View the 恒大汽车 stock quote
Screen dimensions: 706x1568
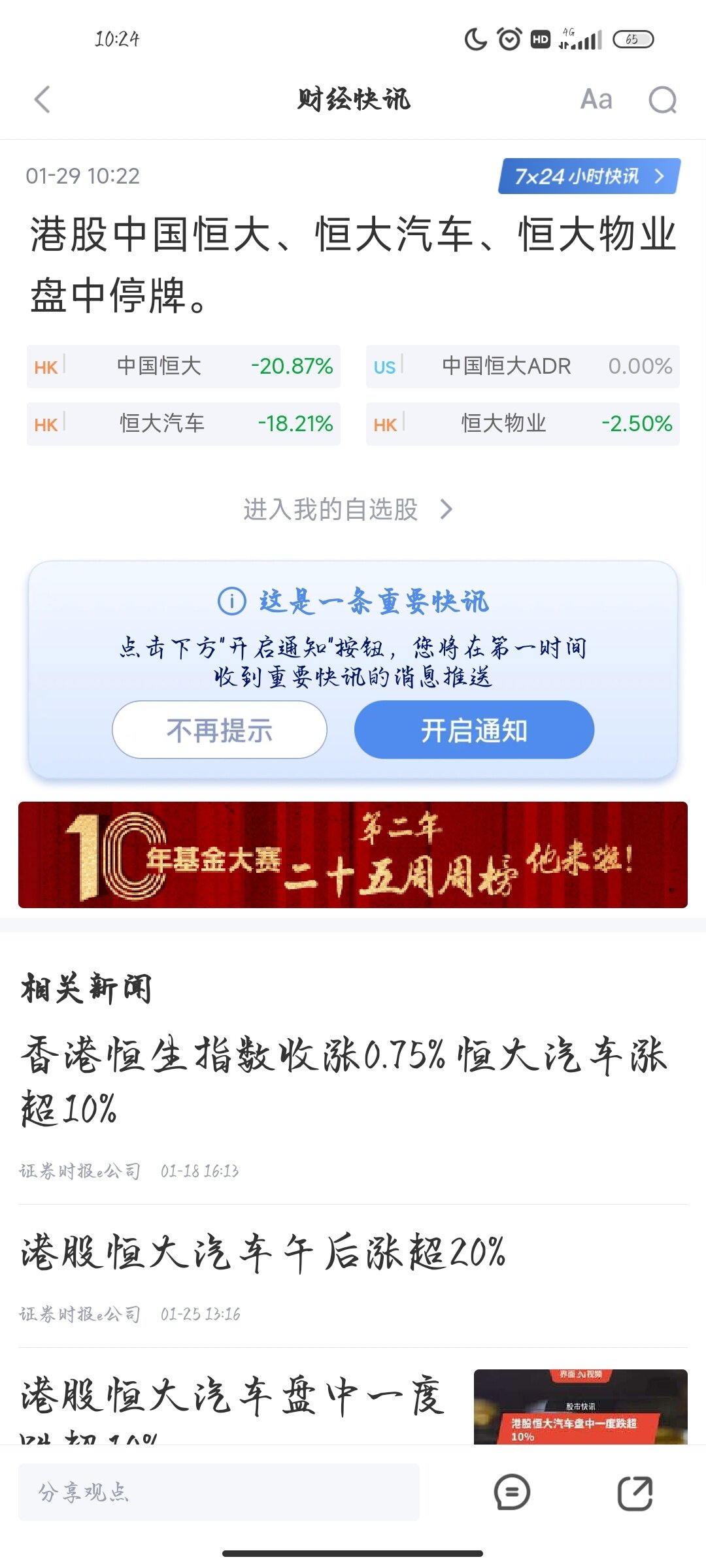183,424
